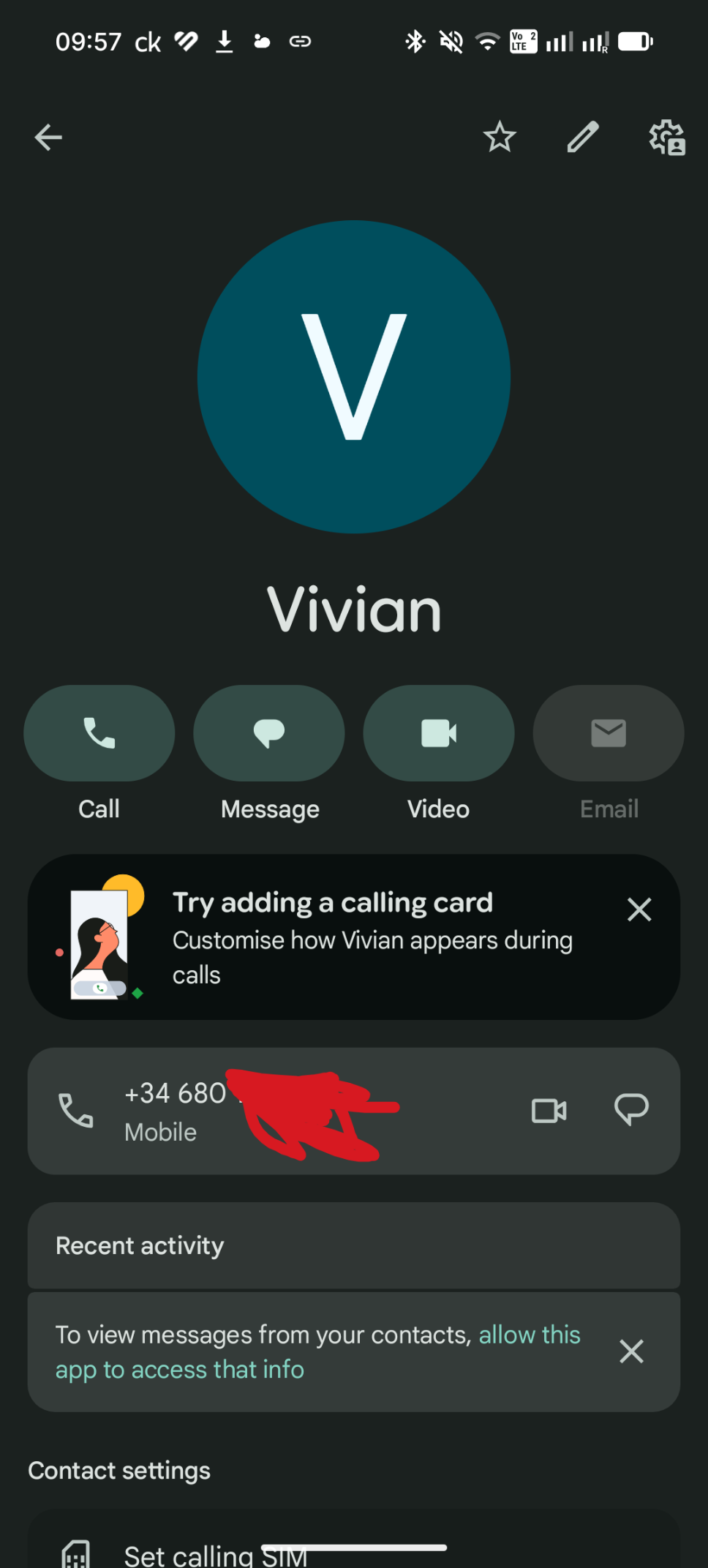Add Vivian to favourites with star

pos(500,137)
